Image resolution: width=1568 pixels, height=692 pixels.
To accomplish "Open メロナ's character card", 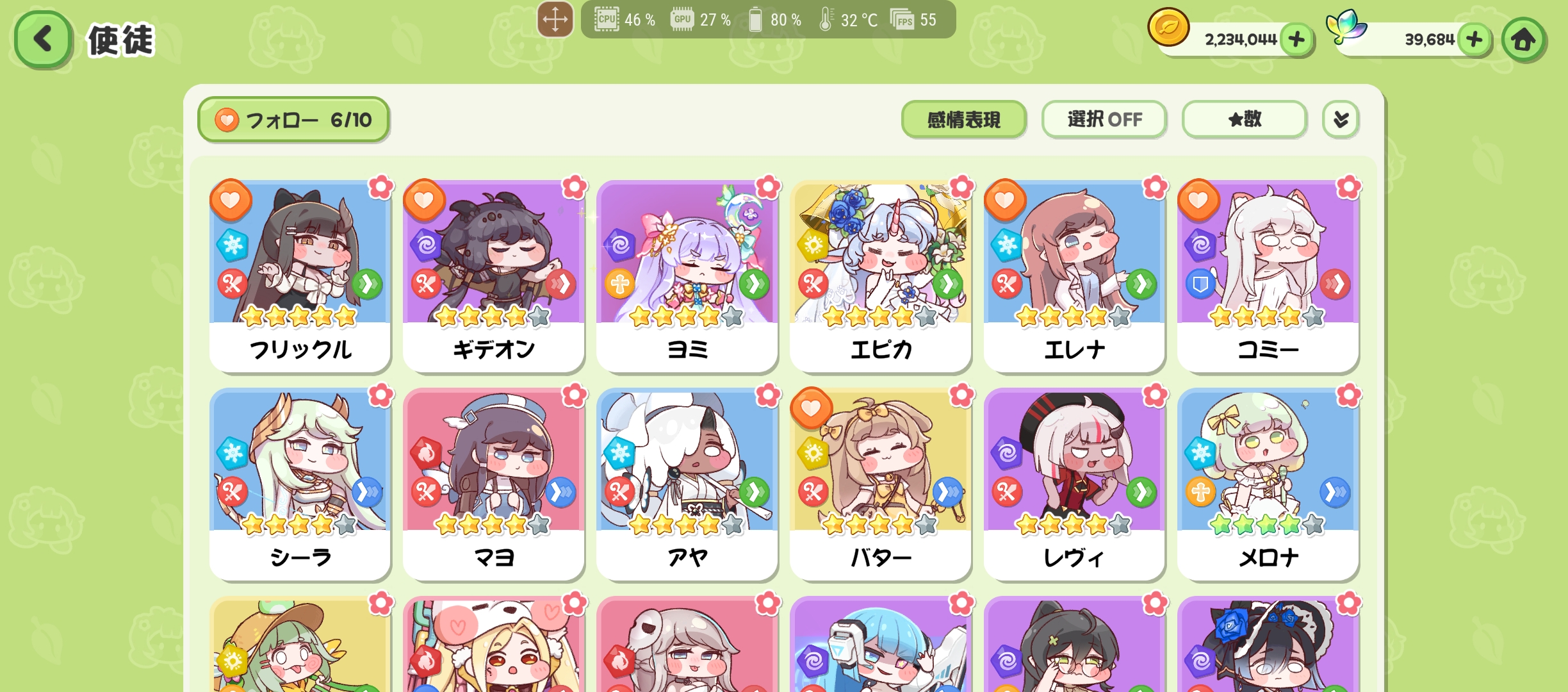I will (x=1268, y=484).
